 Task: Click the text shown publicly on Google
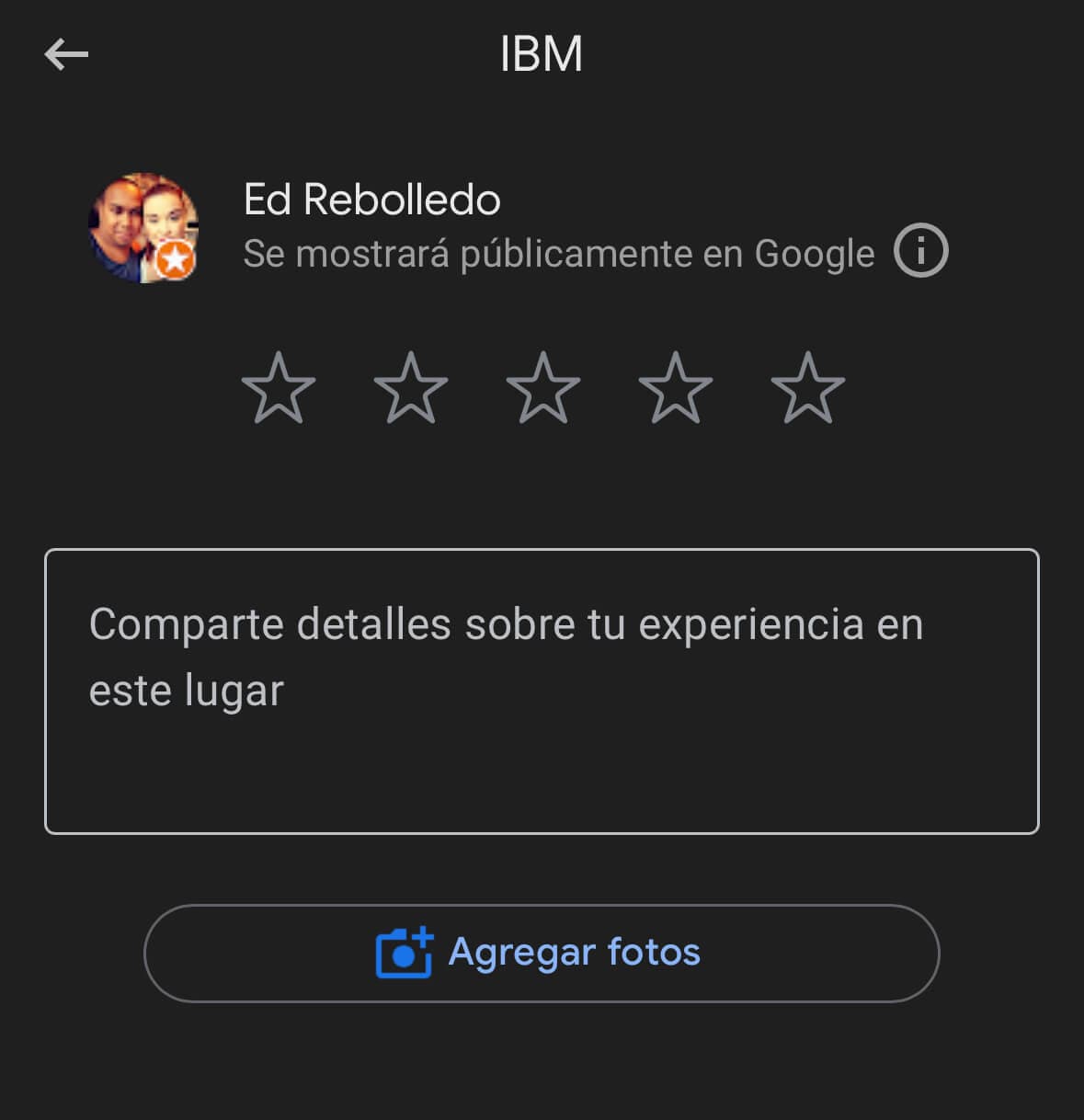[557, 253]
